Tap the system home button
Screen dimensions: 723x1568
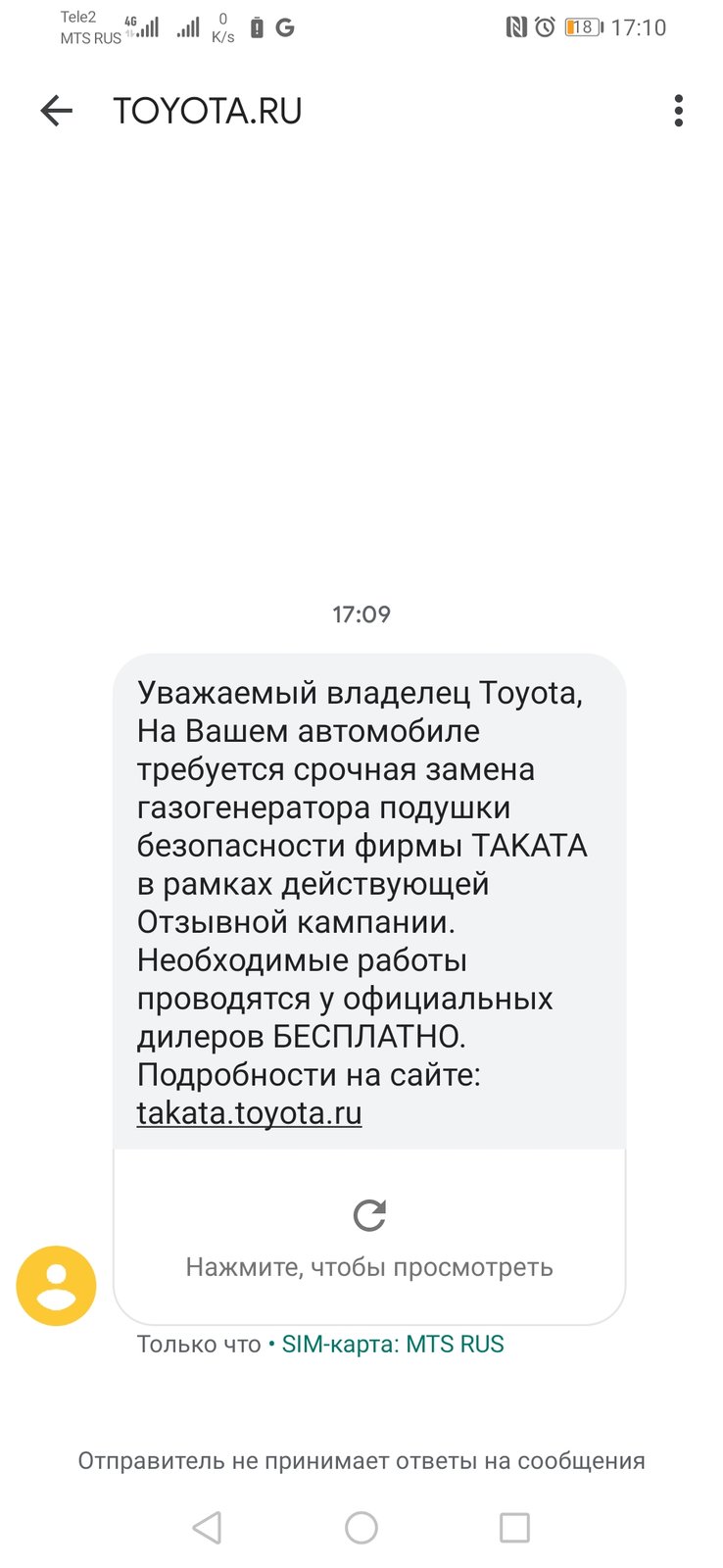pos(361,1527)
